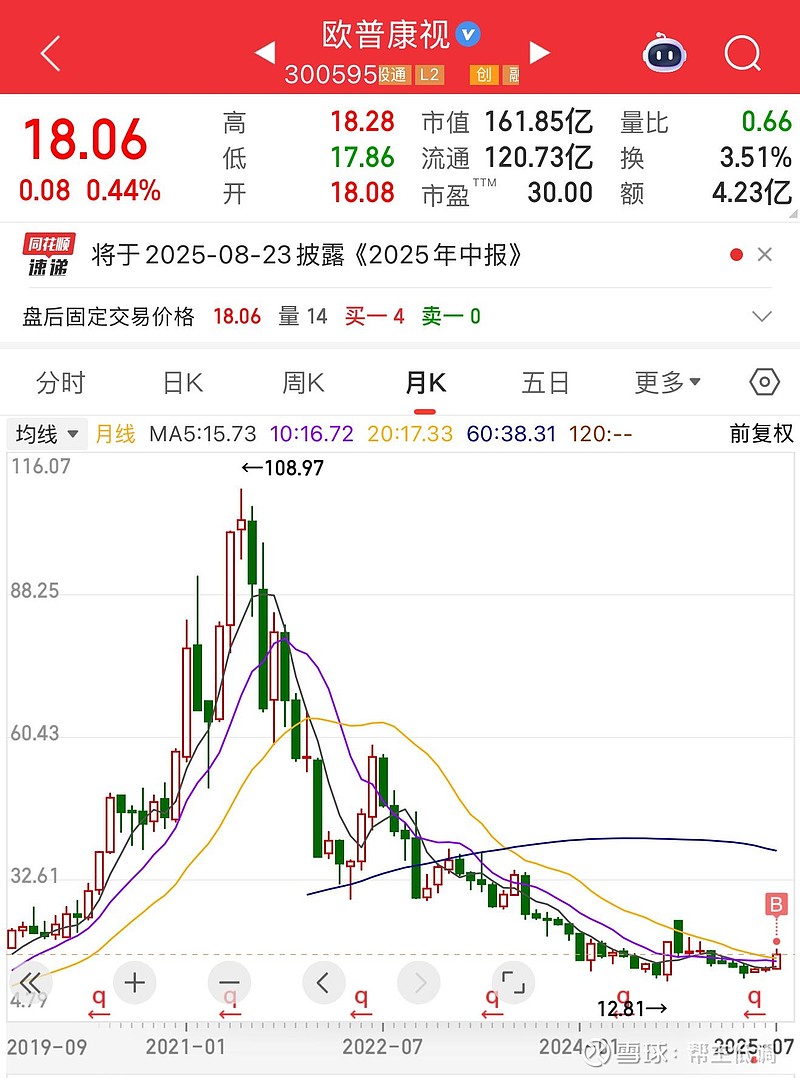
Task: Zoom out the chart with minus button
Action: pos(229,983)
